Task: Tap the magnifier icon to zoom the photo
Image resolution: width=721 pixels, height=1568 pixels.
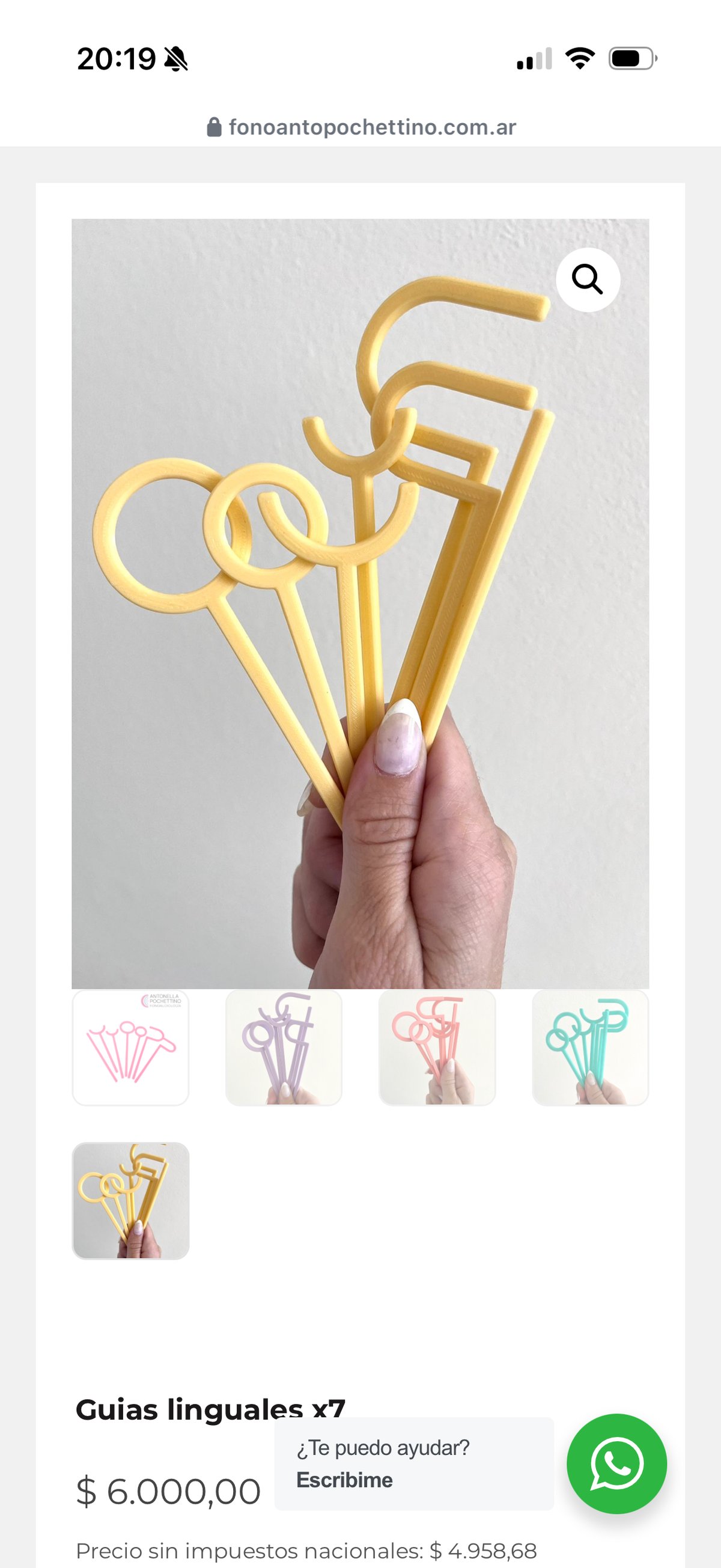Action: tap(588, 280)
